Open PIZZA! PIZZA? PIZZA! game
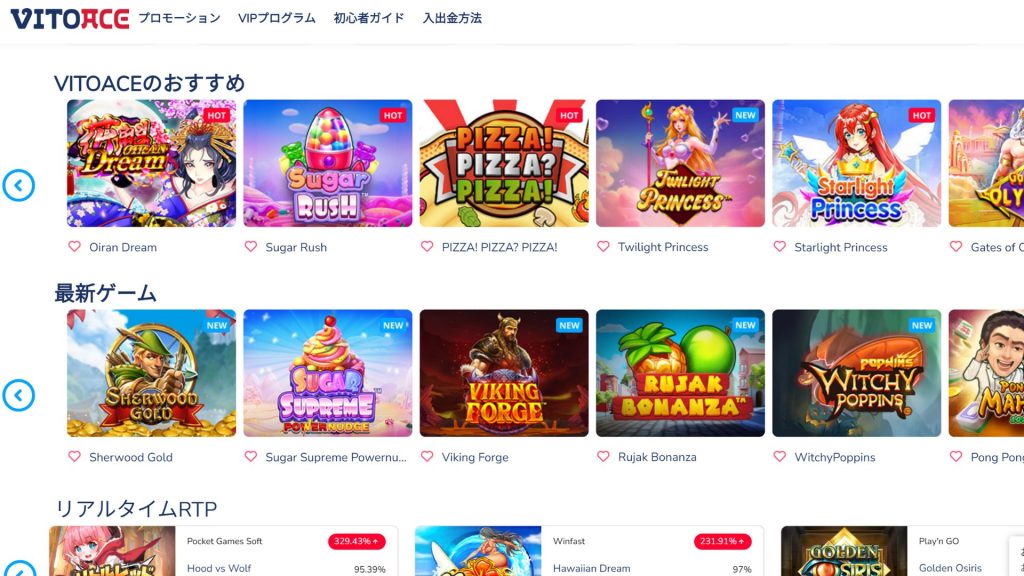Screen dimensions: 1024x576 [x=504, y=163]
